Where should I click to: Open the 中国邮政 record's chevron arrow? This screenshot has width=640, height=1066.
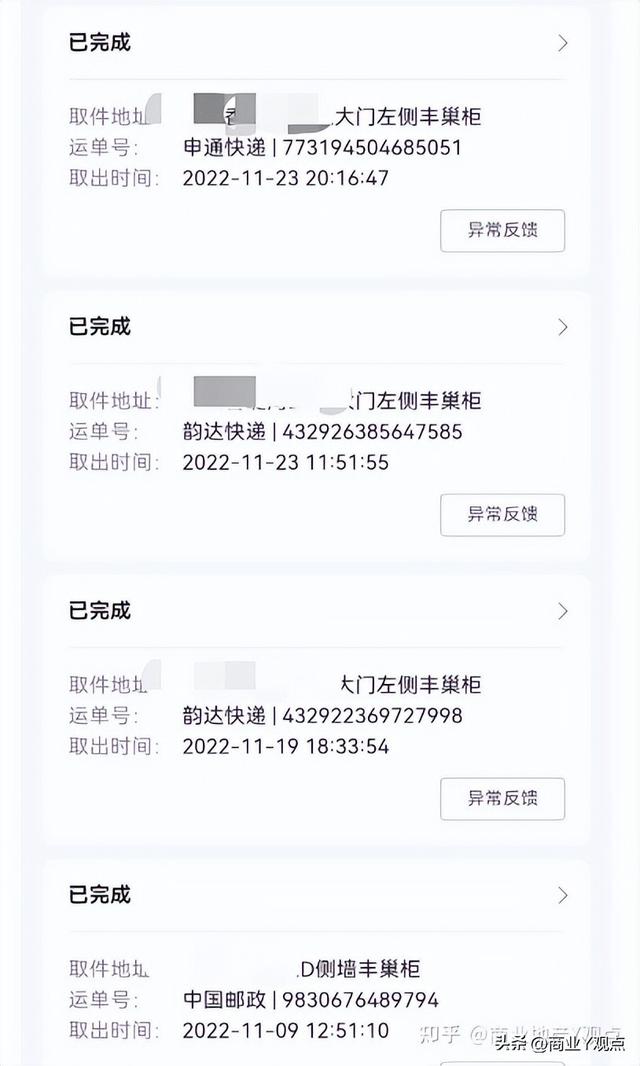pyautogui.click(x=563, y=895)
